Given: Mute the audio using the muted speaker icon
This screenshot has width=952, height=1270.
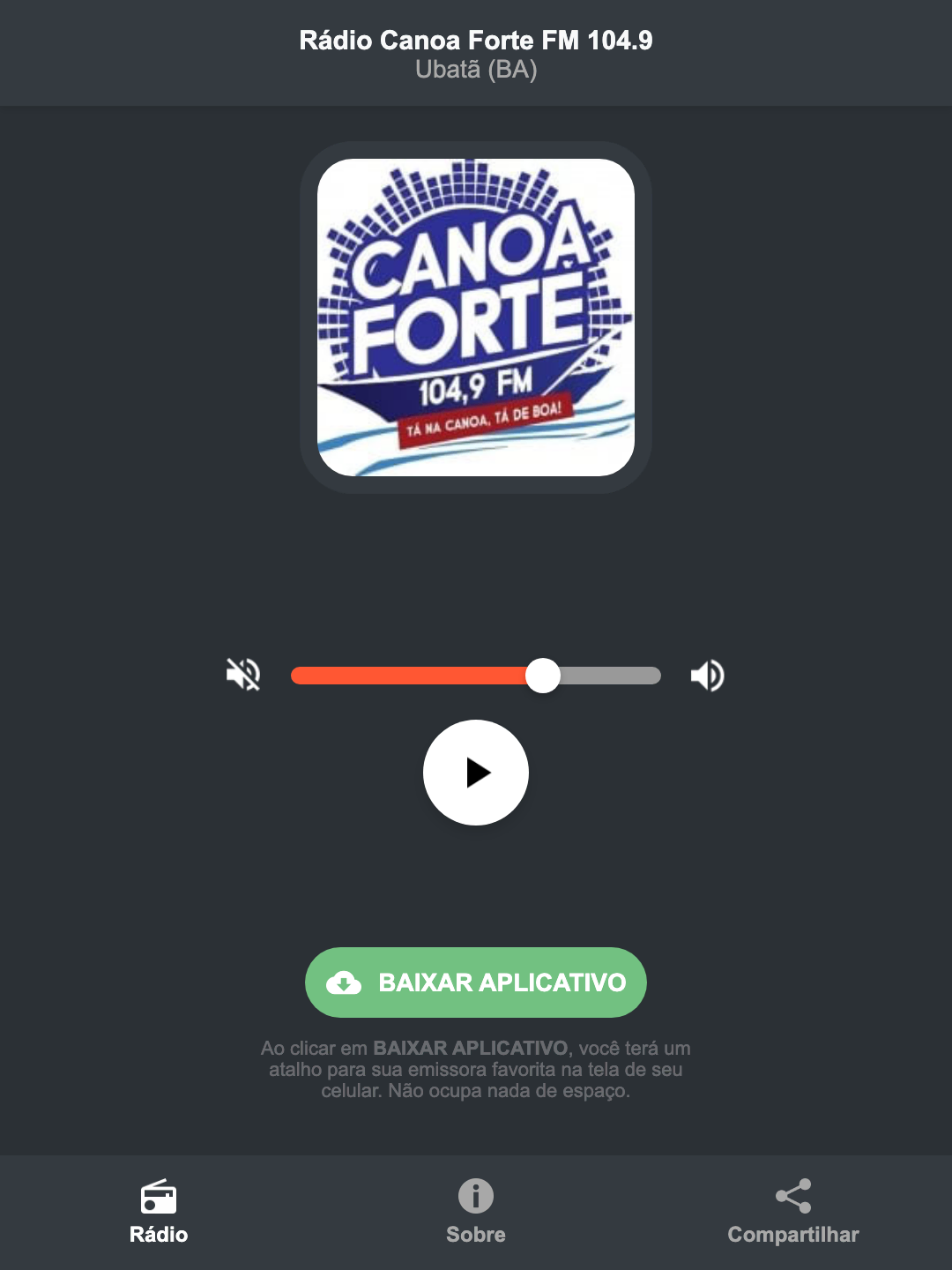Looking at the screenshot, I should [242, 675].
